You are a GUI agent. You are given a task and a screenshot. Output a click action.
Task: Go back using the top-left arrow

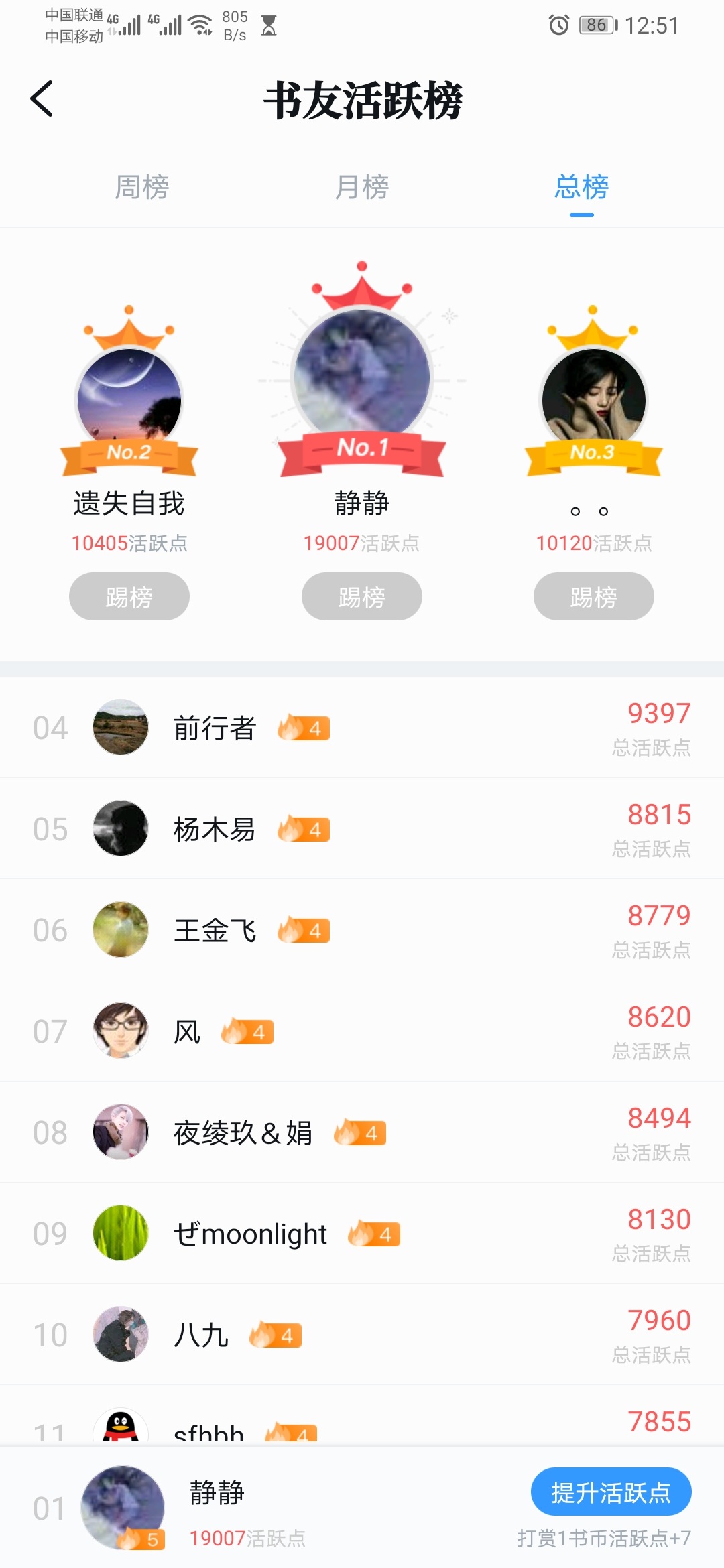coord(42,99)
